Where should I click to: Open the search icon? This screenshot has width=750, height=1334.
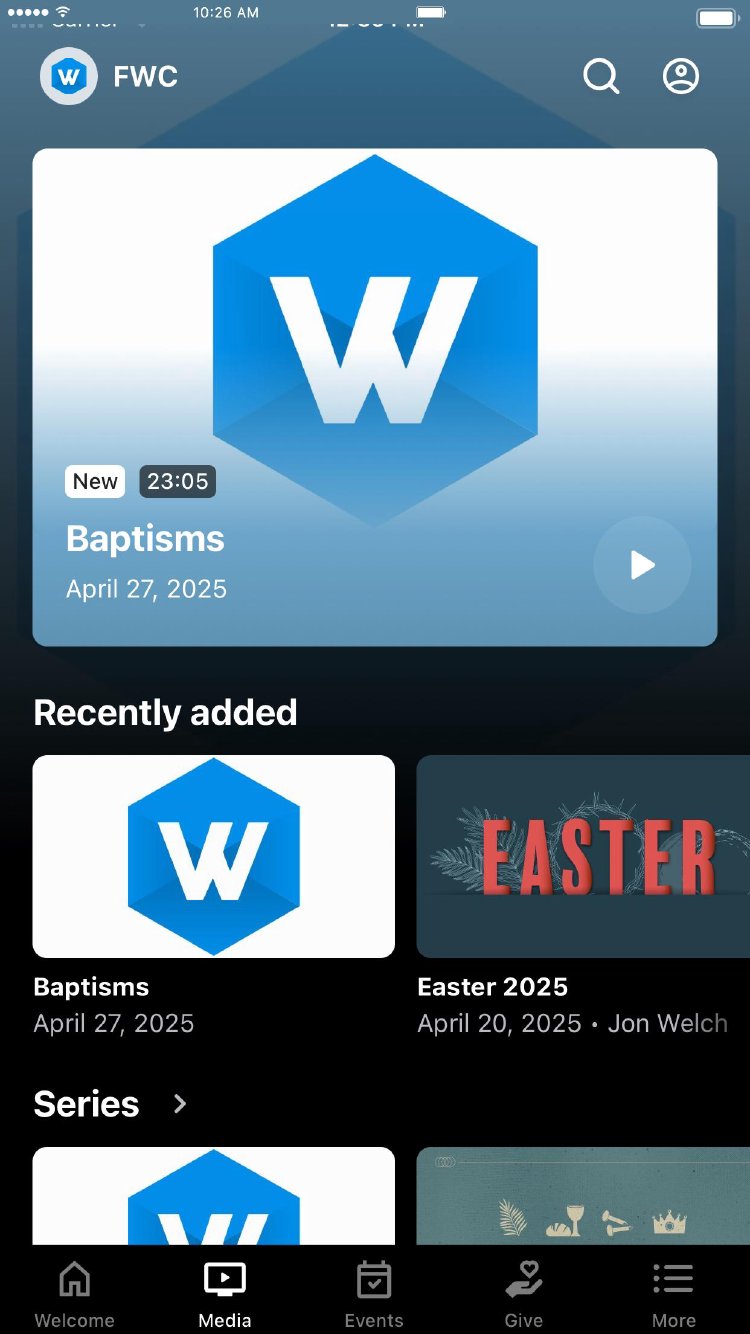601,76
